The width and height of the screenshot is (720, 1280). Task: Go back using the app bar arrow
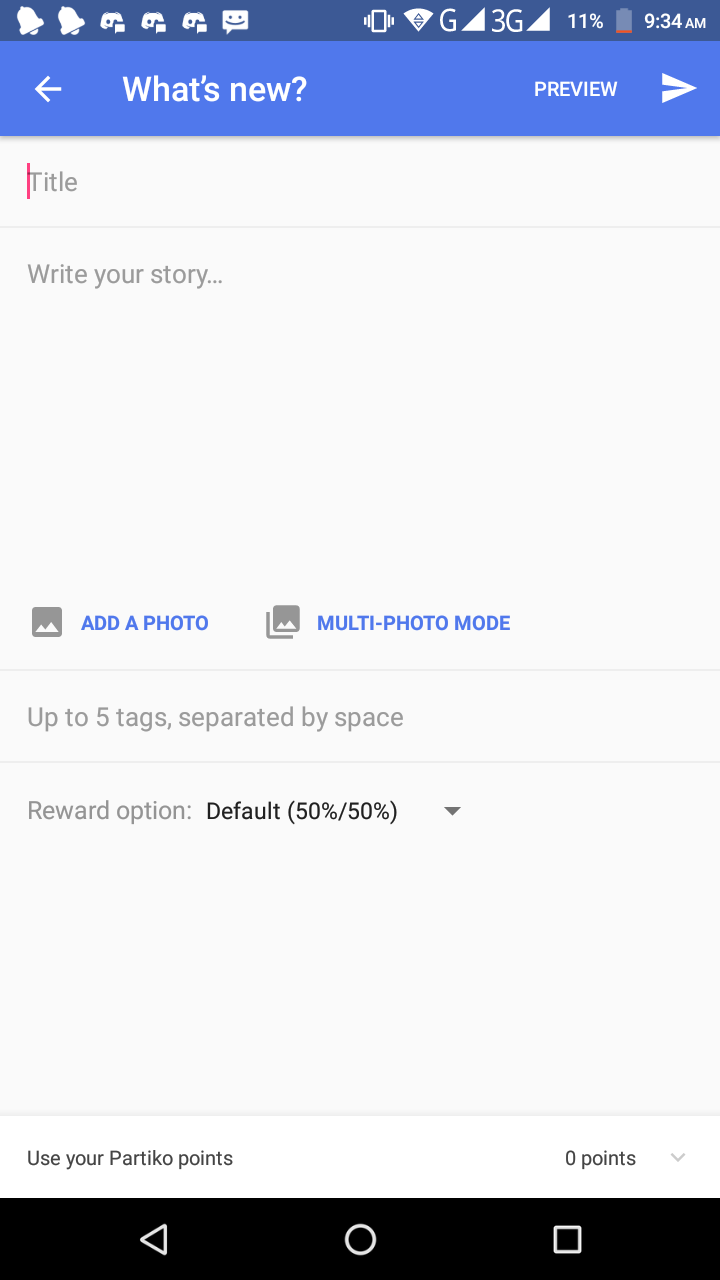(x=48, y=89)
